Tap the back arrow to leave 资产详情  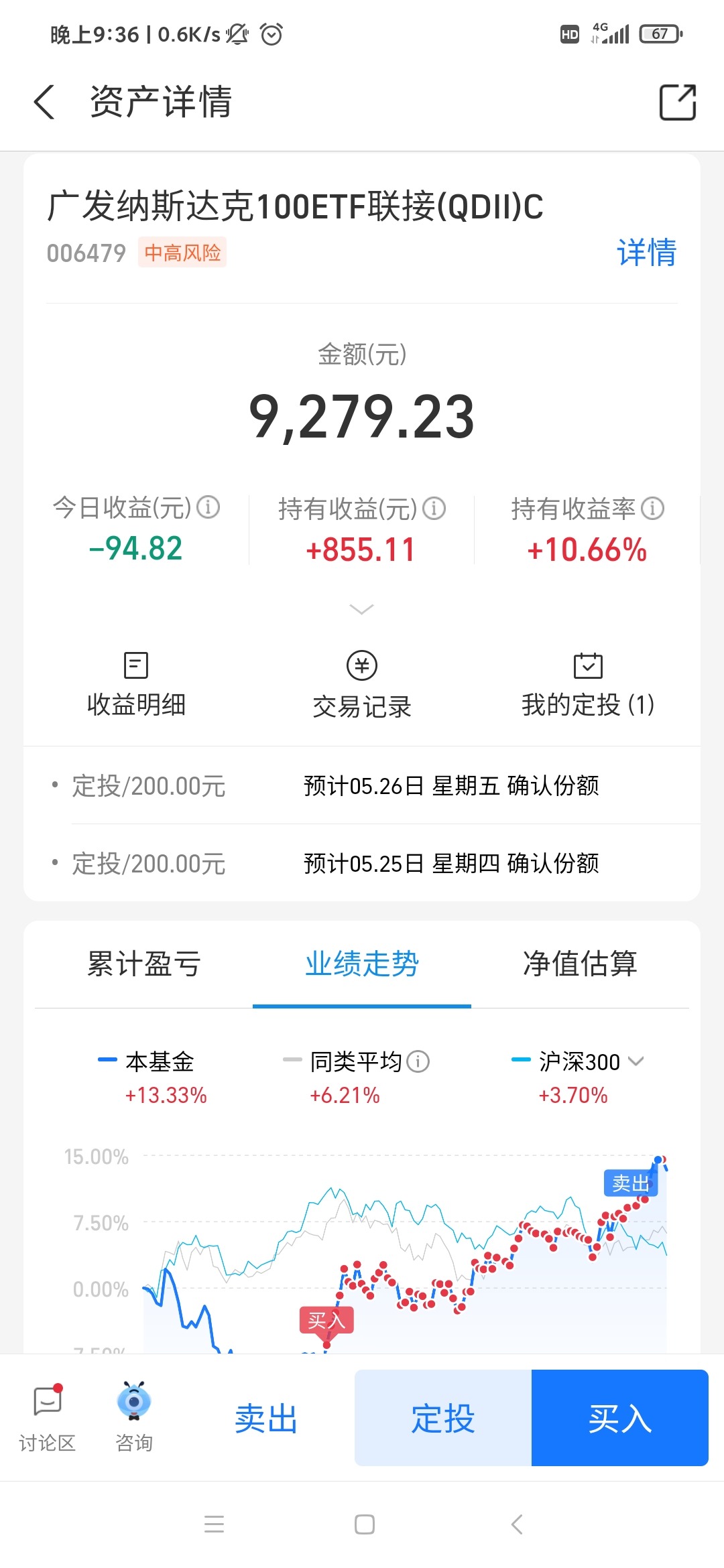(44, 103)
